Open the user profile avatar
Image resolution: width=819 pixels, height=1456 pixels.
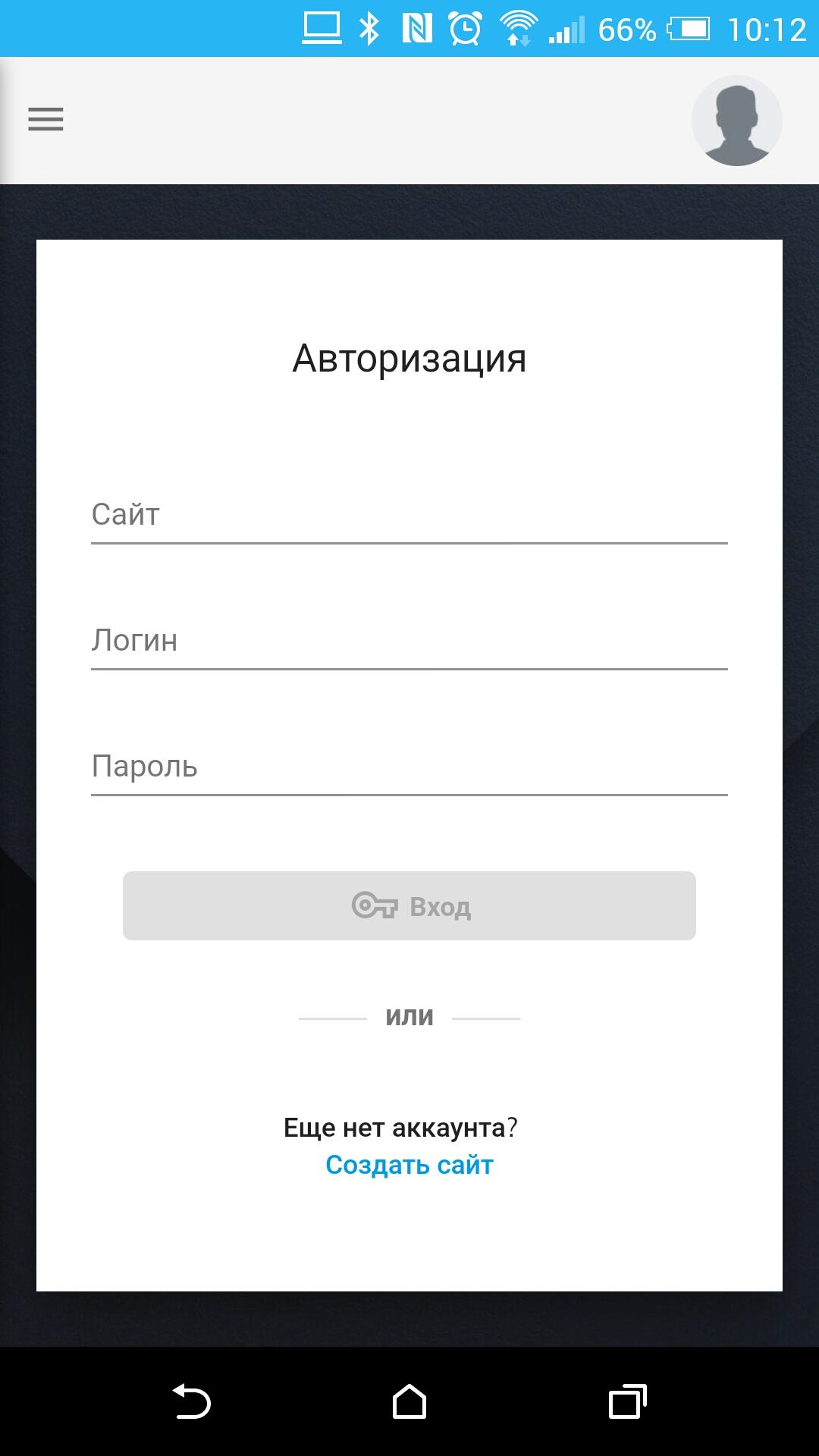pyautogui.click(x=736, y=121)
